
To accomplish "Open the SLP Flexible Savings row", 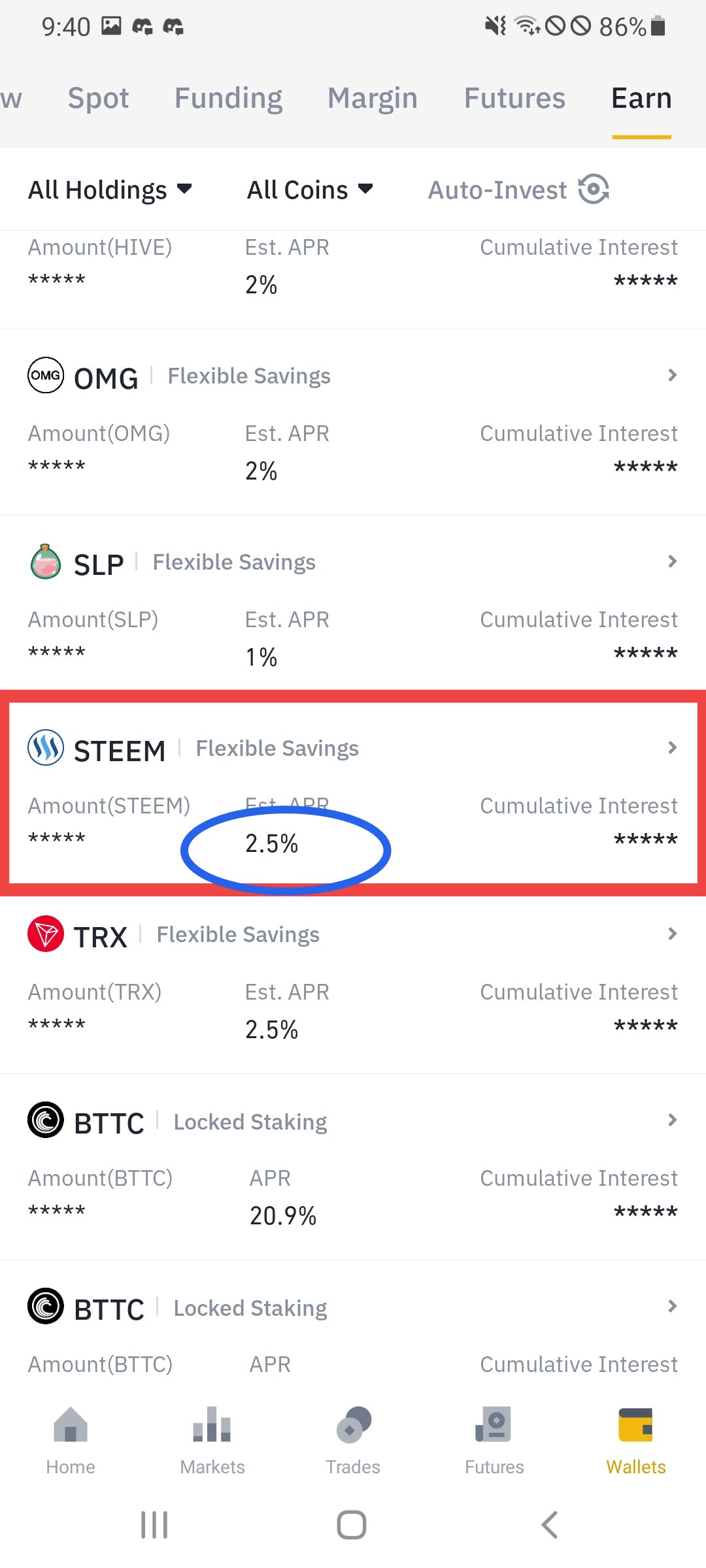I will tap(353, 608).
